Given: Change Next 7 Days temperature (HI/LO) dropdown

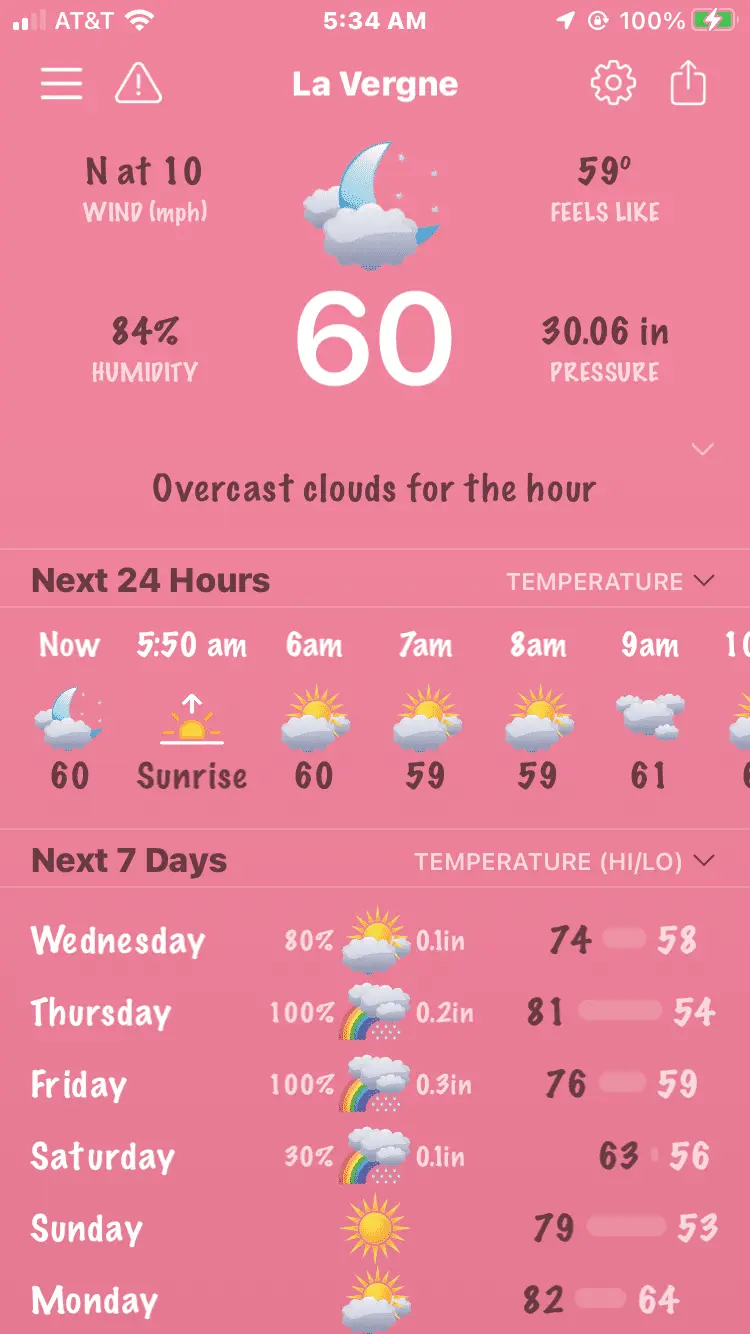Looking at the screenshot, I should (564, 861).
